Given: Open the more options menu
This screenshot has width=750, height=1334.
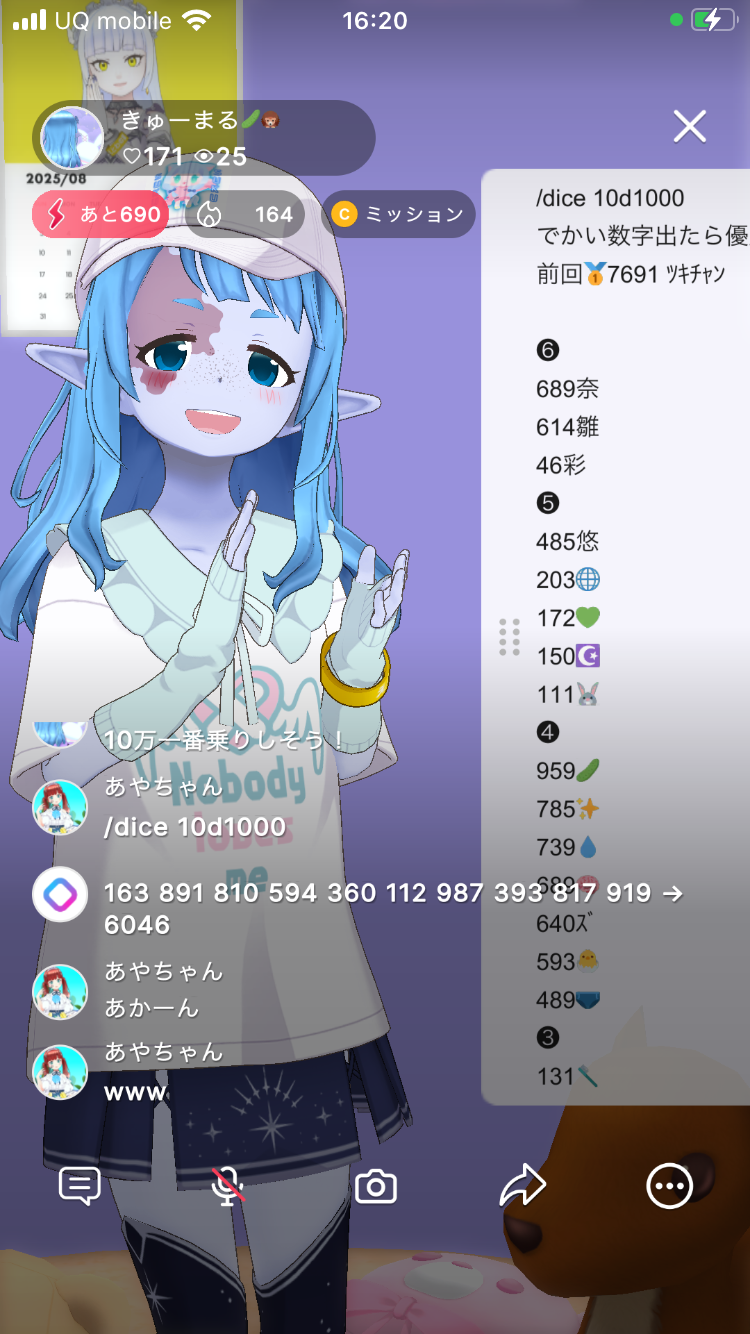Looking at the screenshot, I should [x=669, y=1187].
